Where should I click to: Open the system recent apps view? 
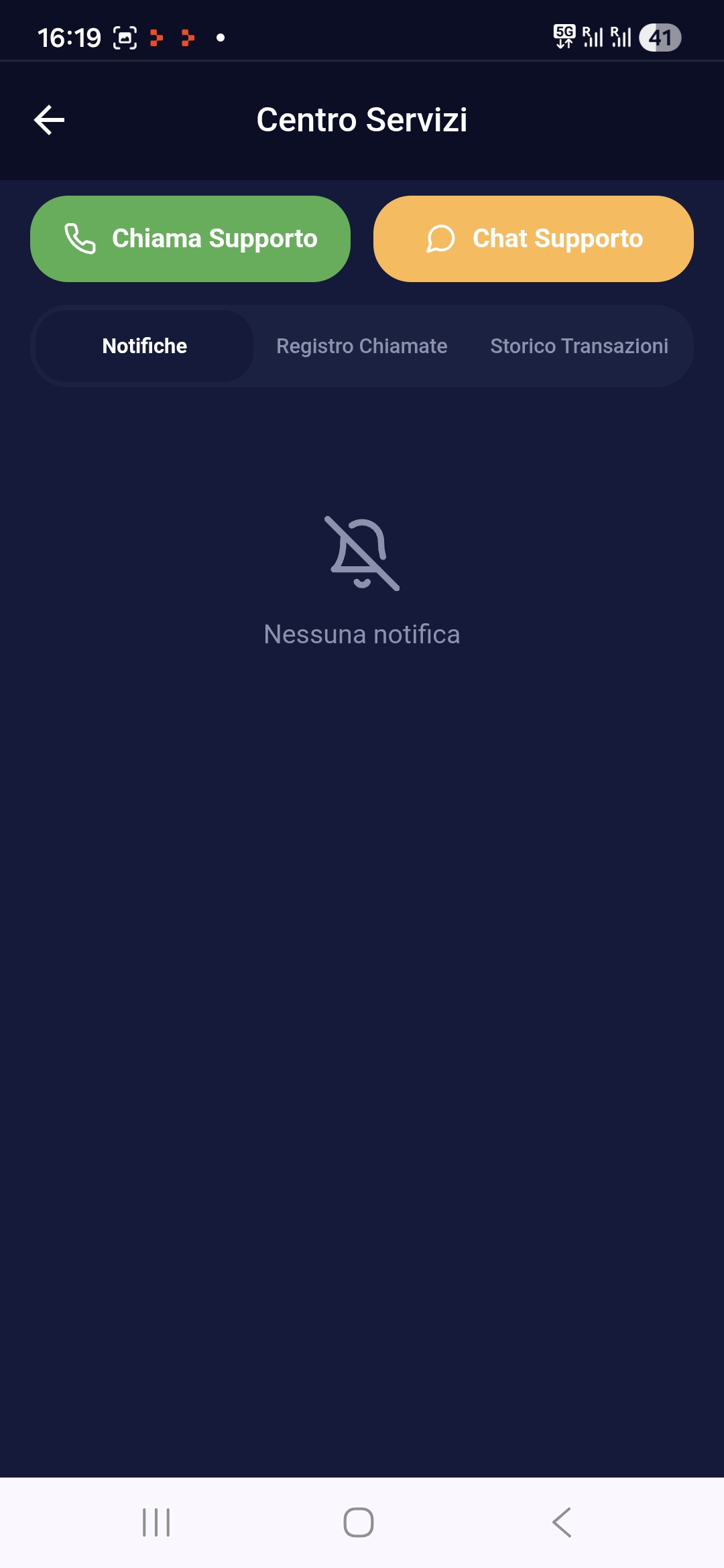point(156,1522)
